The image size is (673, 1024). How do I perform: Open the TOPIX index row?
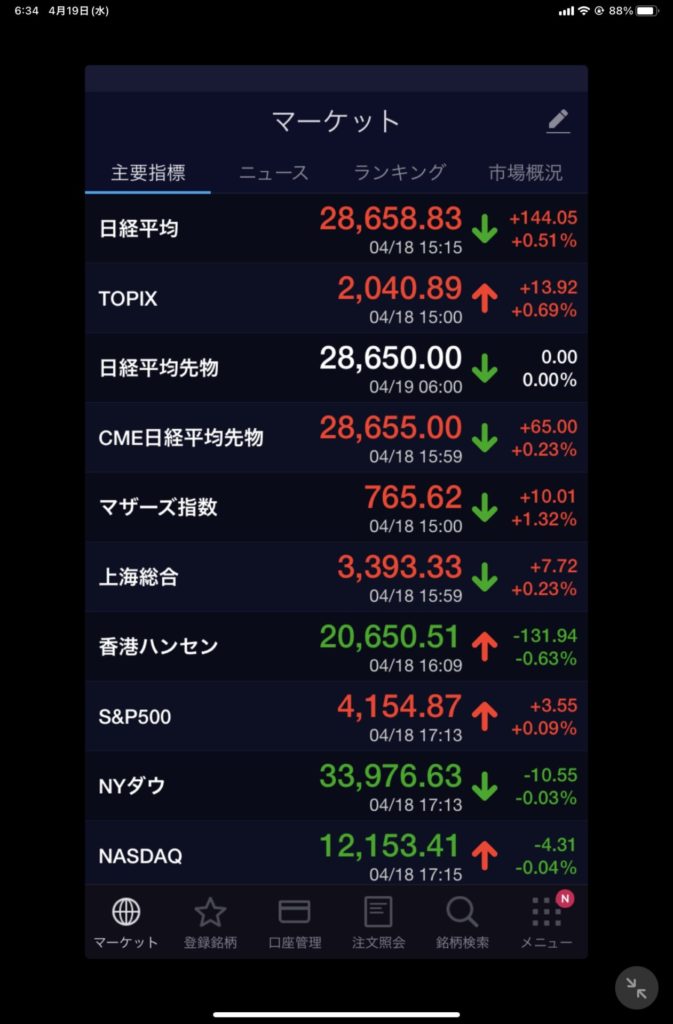336,298
